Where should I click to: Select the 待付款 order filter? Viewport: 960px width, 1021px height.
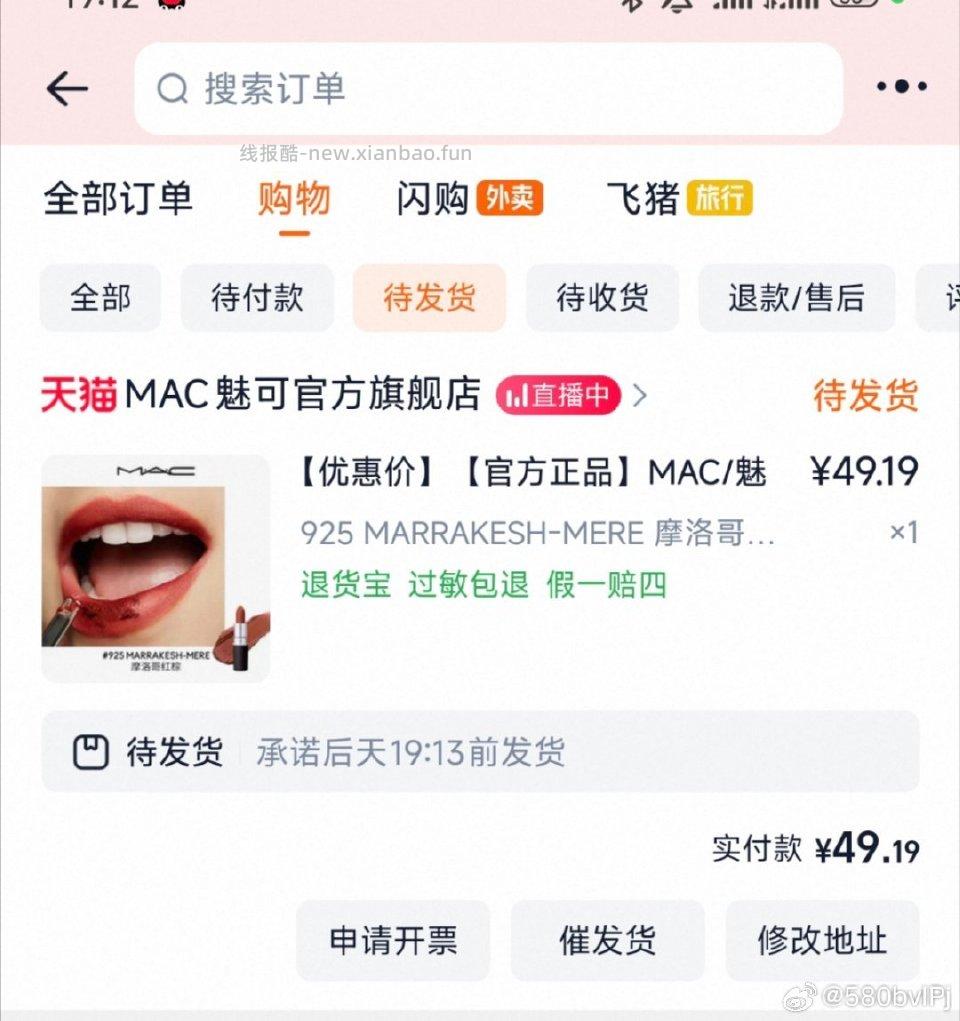257,297
